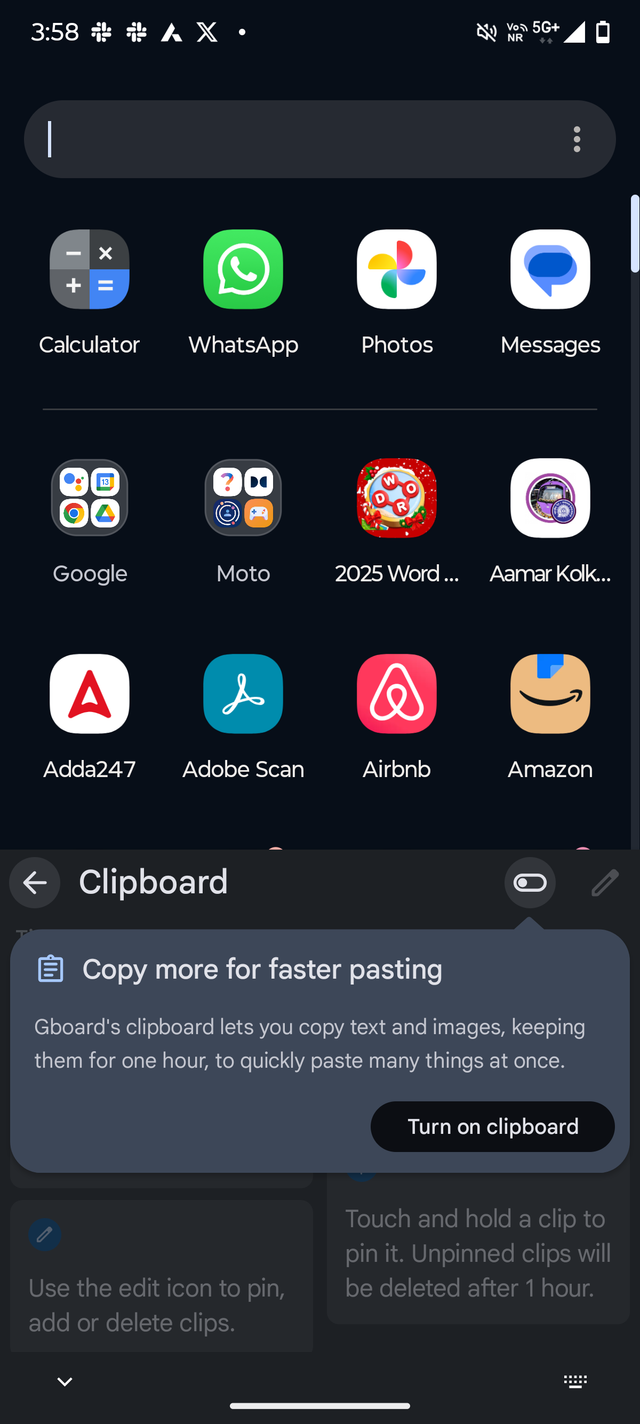Open the keyboard switcher icon

[575, 1382]
